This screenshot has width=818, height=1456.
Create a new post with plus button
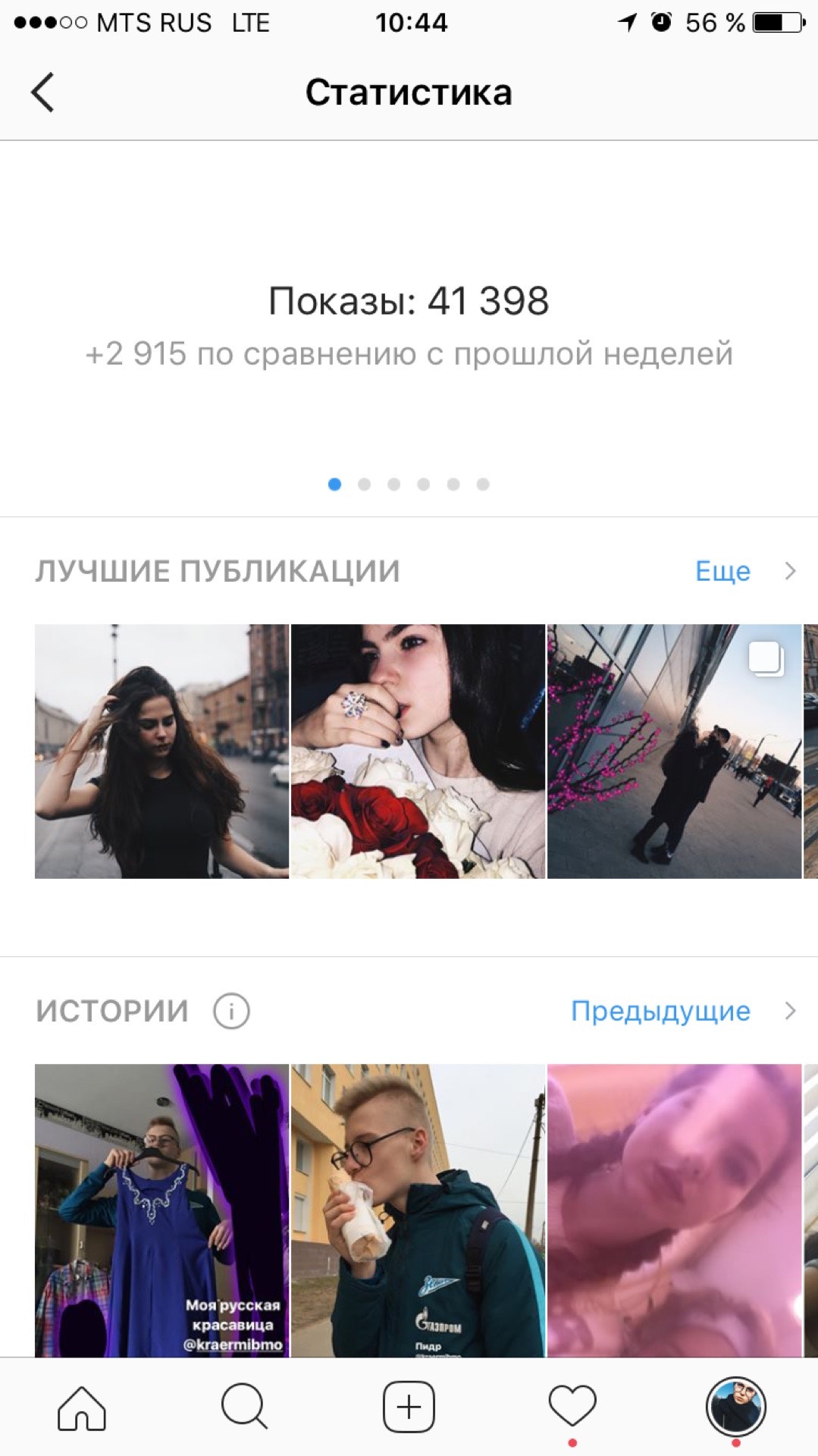[x=409, y=1407]
